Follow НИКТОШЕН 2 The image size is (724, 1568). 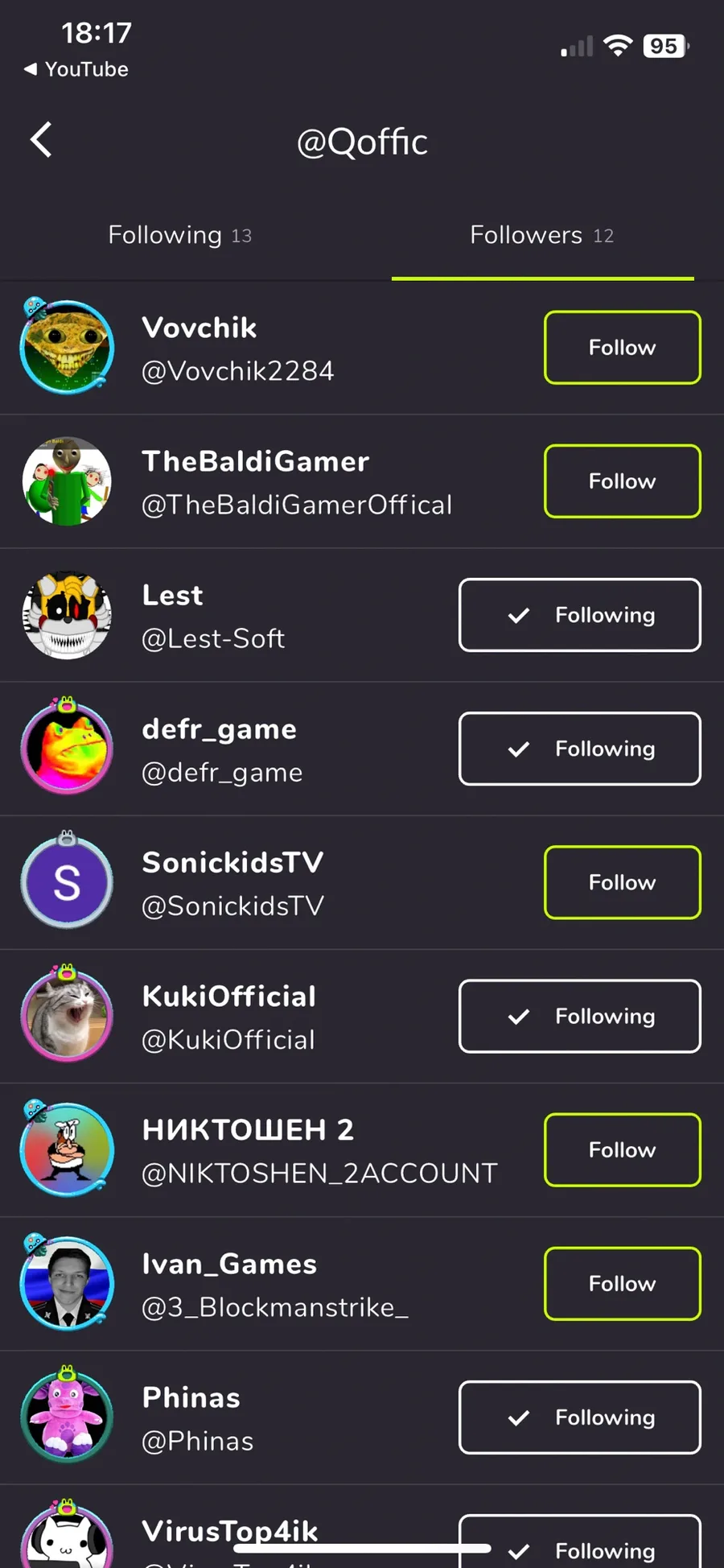(622, 1149)
